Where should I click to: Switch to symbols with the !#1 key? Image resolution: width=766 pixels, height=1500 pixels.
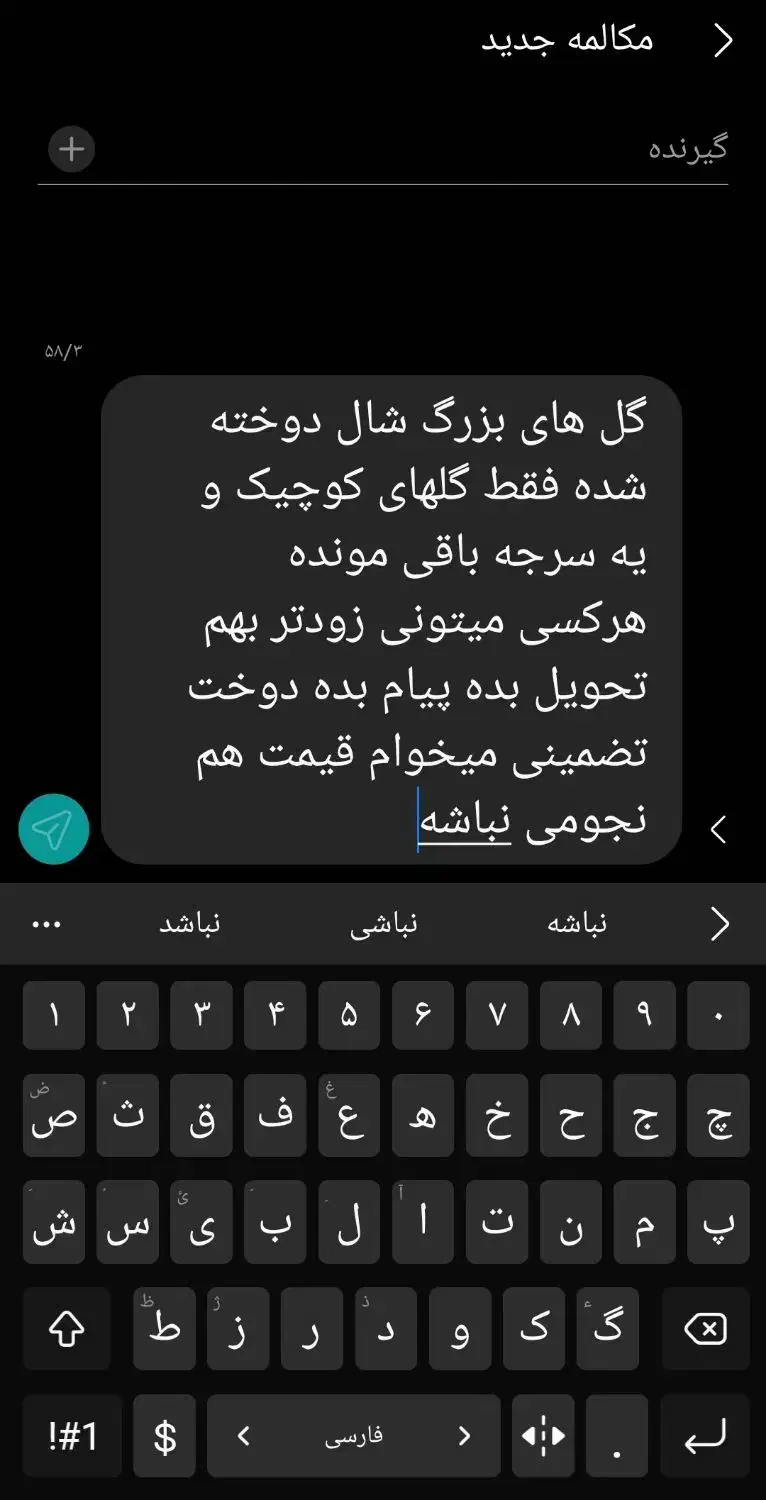pyautogui.click(x=70, y=1436)
